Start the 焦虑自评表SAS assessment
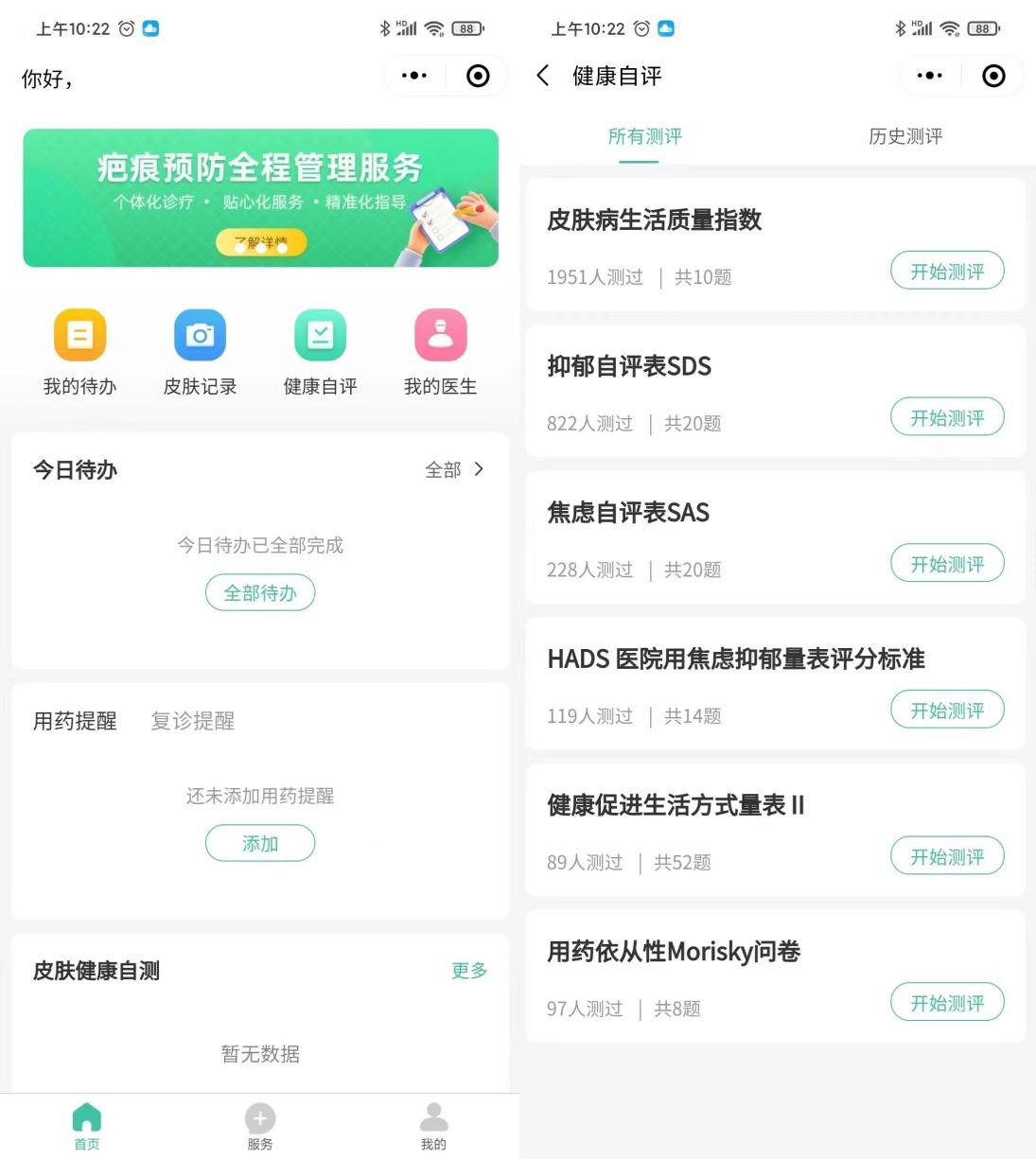Viewport: 1036px width, 1159px height. 947,564
